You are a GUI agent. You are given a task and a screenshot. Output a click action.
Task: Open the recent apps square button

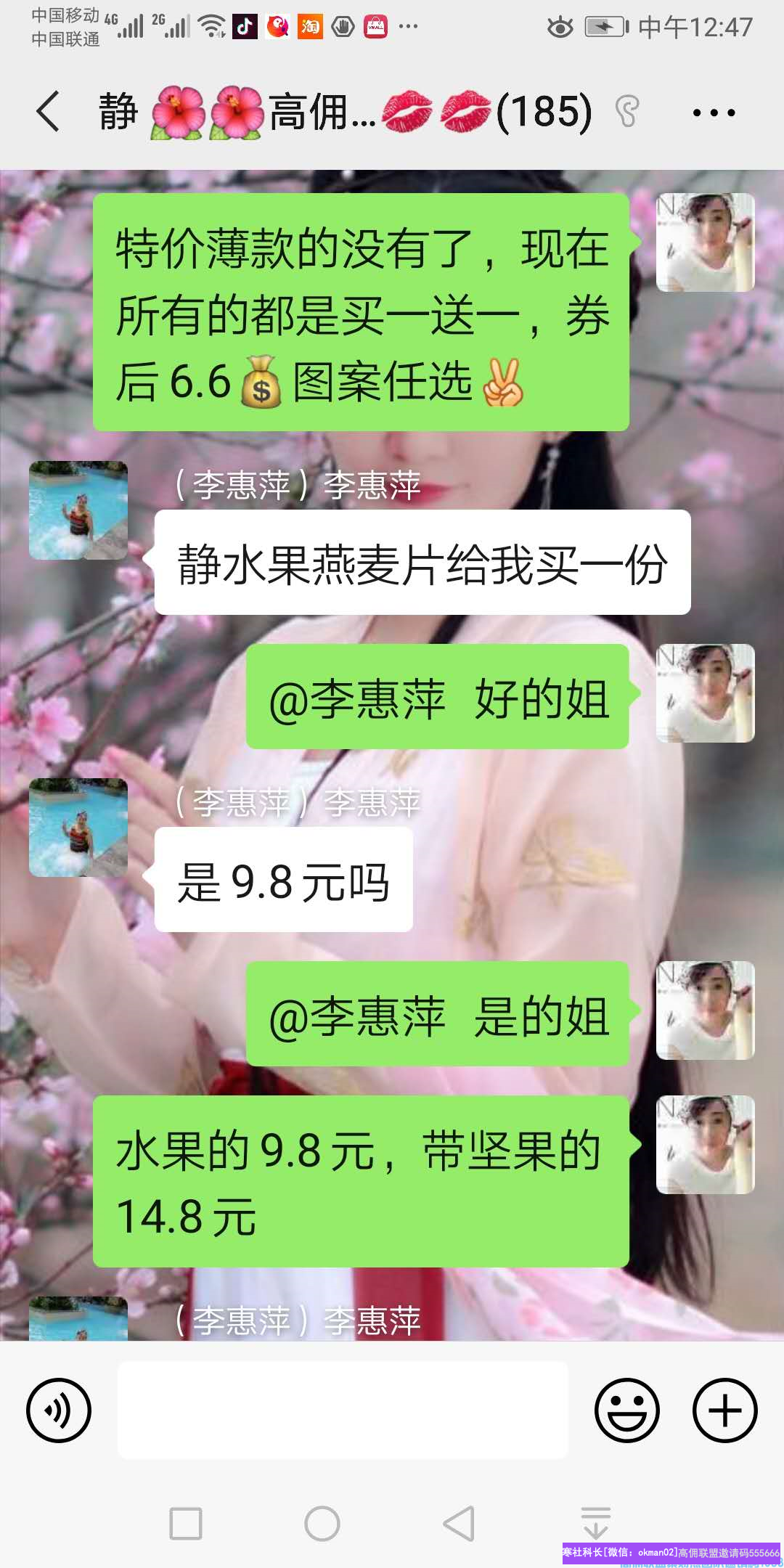tap(186, 1523)
